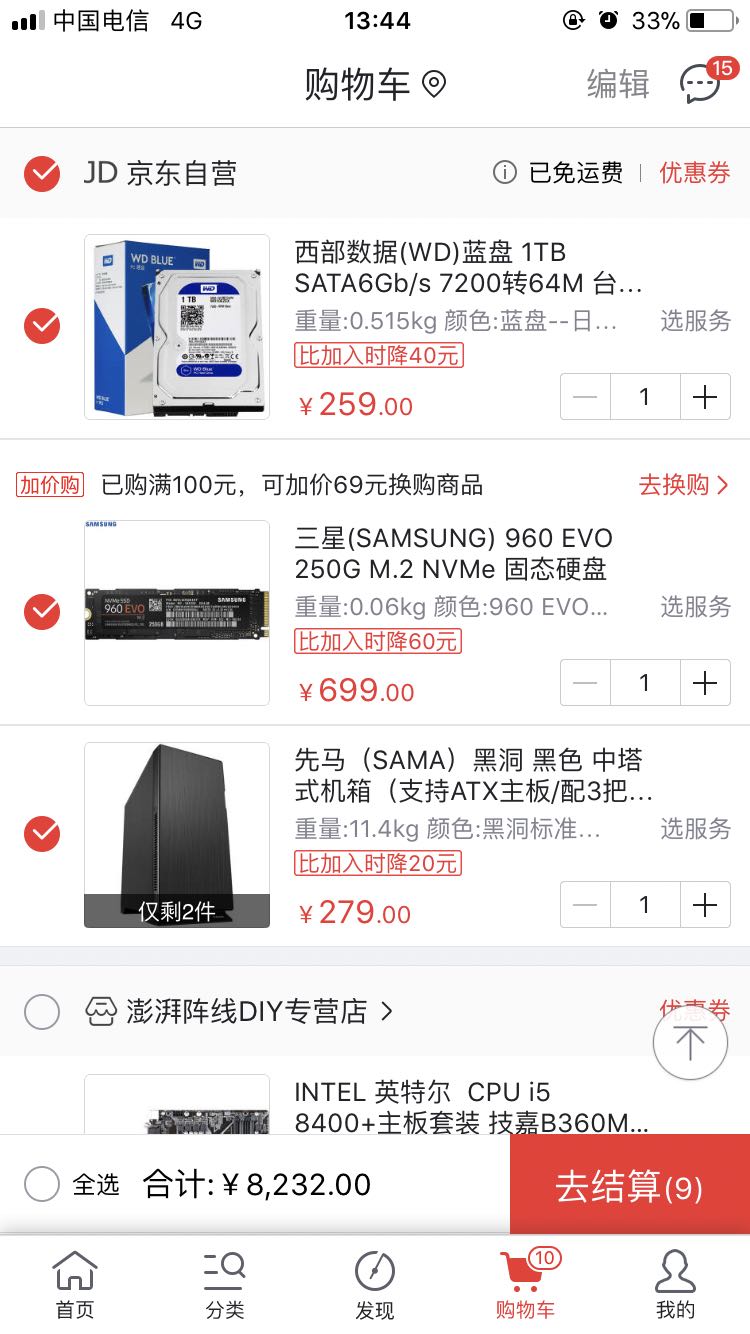750x1334 pixels.
Task: Jump back to top of the cart
Action: click(x=689, y=1042)
